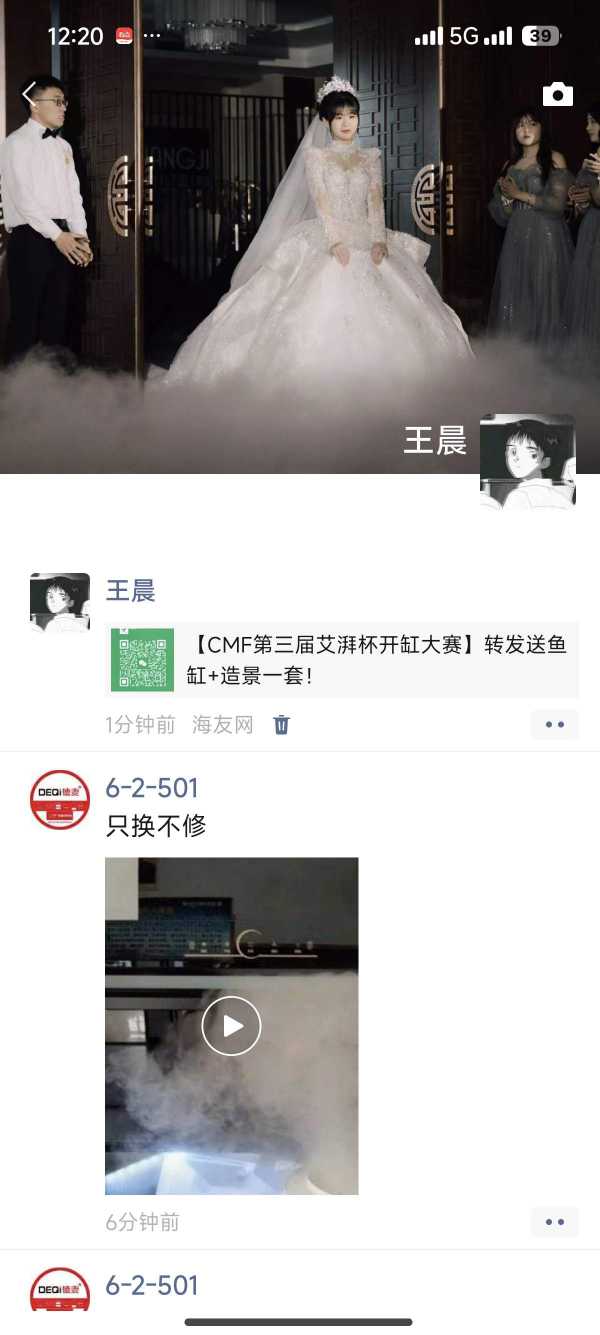Screen dimensions: 600x1335
Task: Open the camera to post a moment
Action: [x=557, y=95]
